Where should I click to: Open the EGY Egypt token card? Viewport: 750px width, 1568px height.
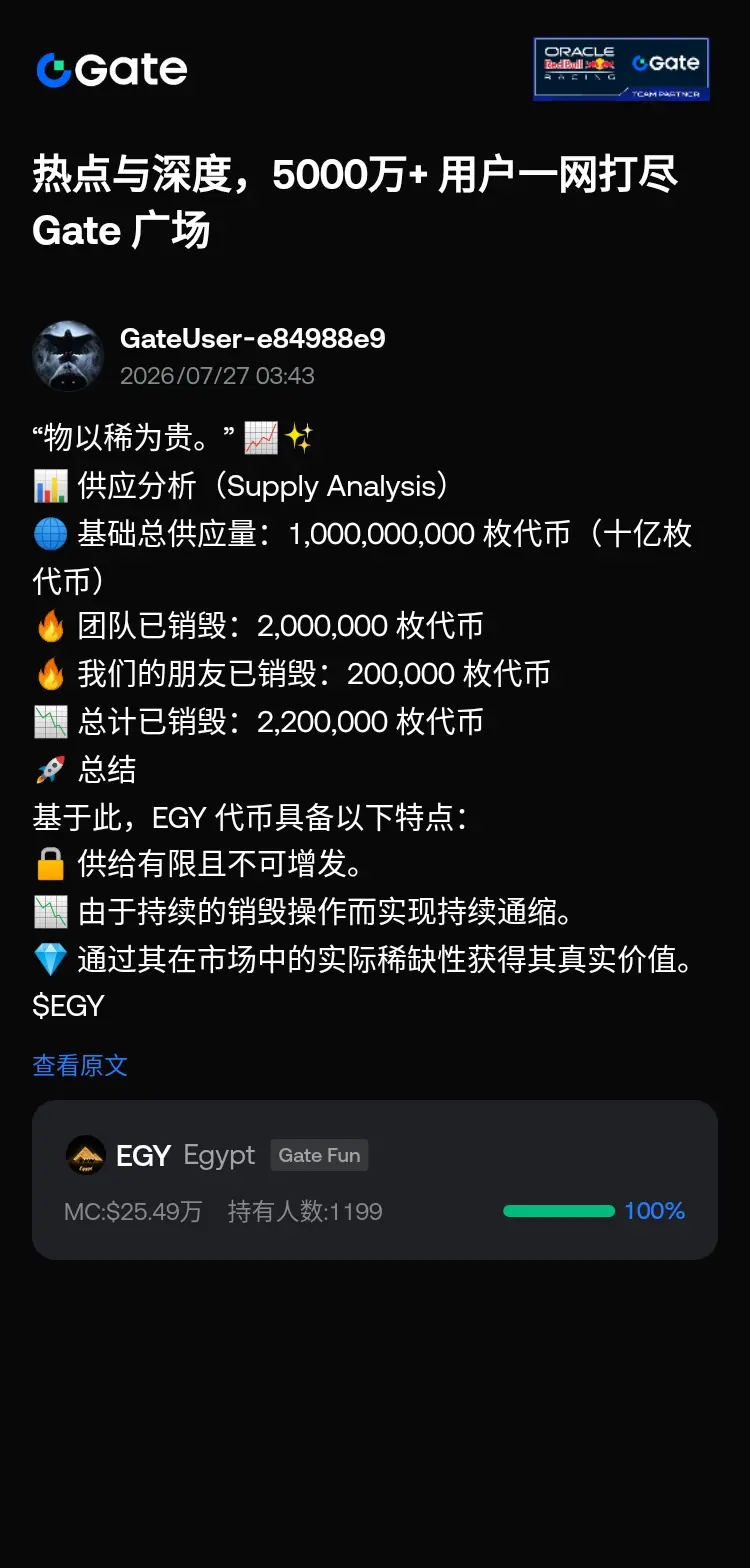pyautogui.click(x=375, y=1180)
